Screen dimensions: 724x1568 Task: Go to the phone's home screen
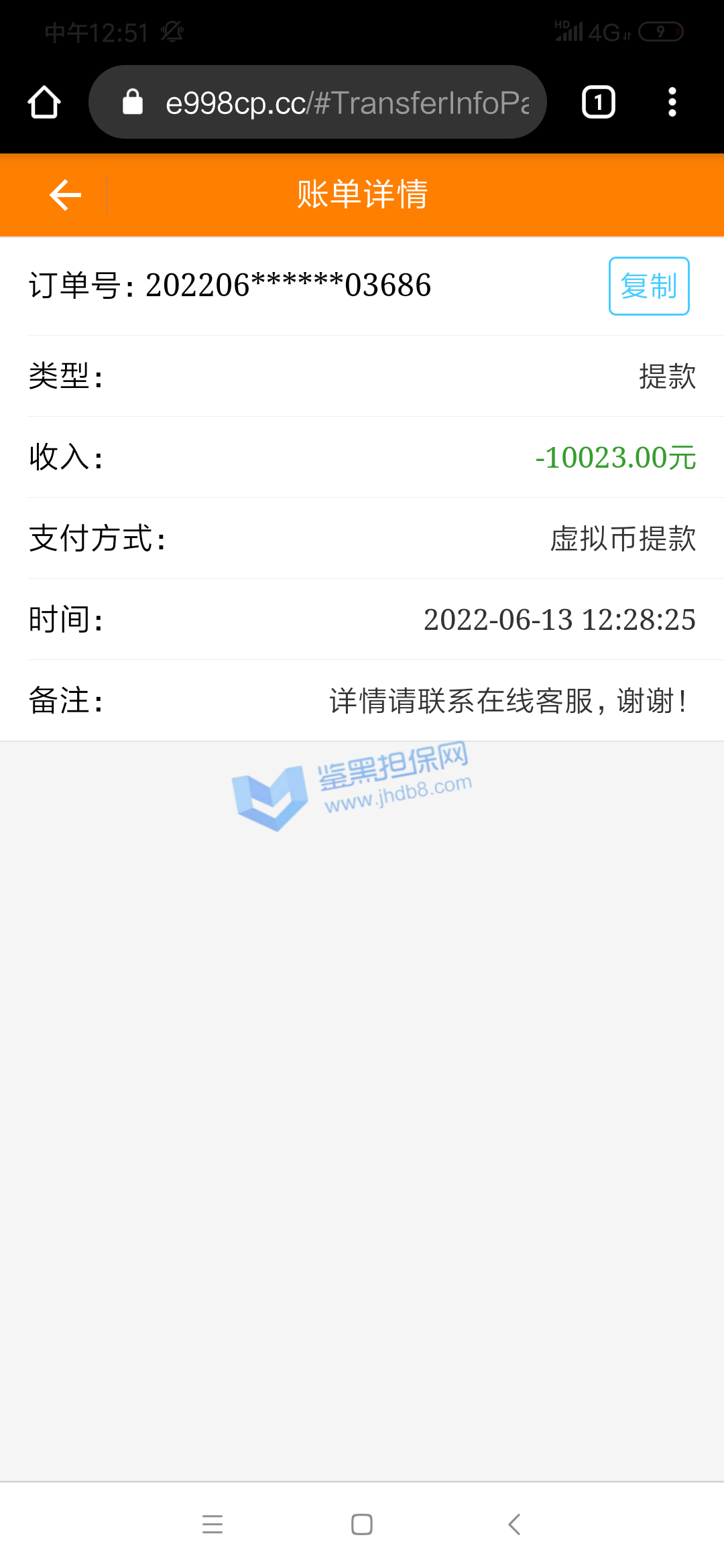(x=362, y=1524)
